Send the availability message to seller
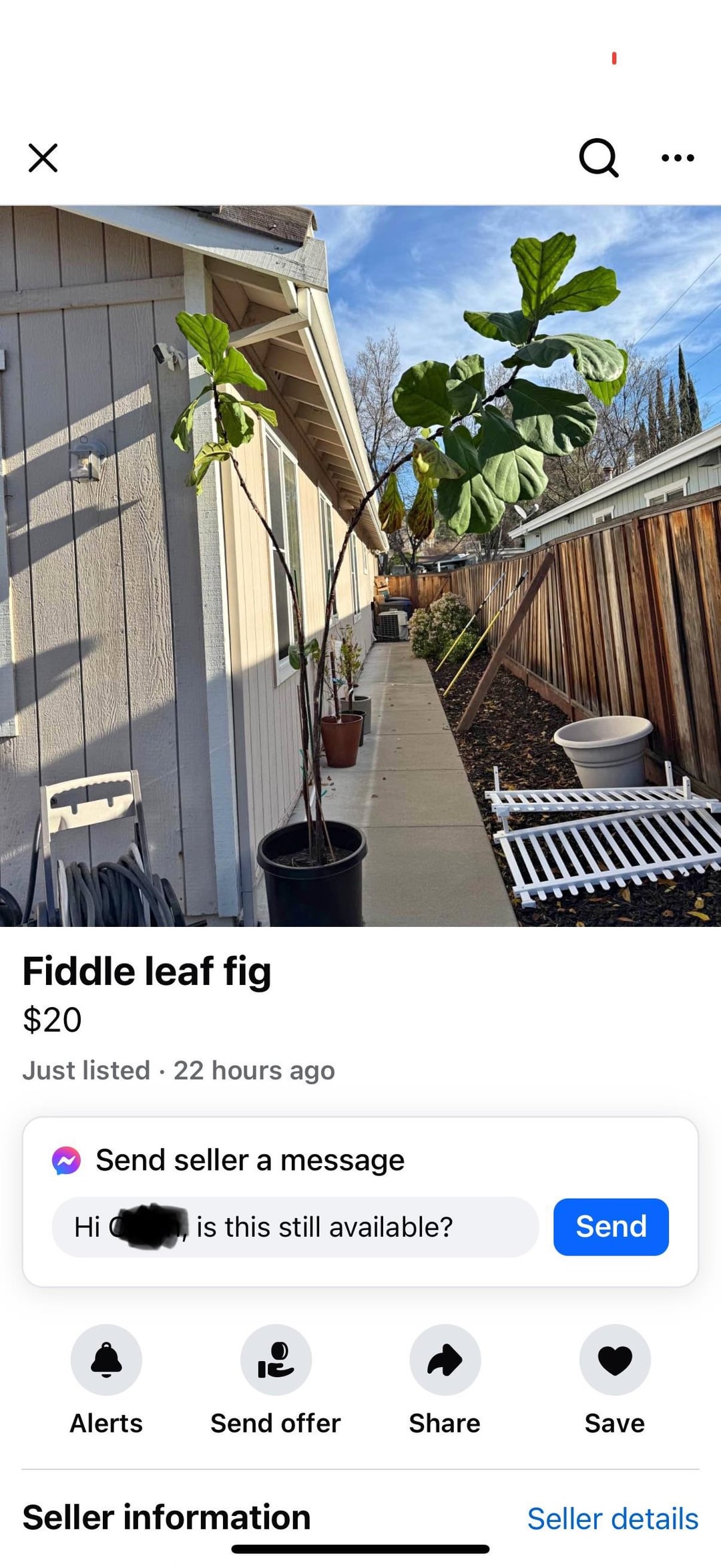Viewport: 721px width, 1568px height. (611, 1227)
